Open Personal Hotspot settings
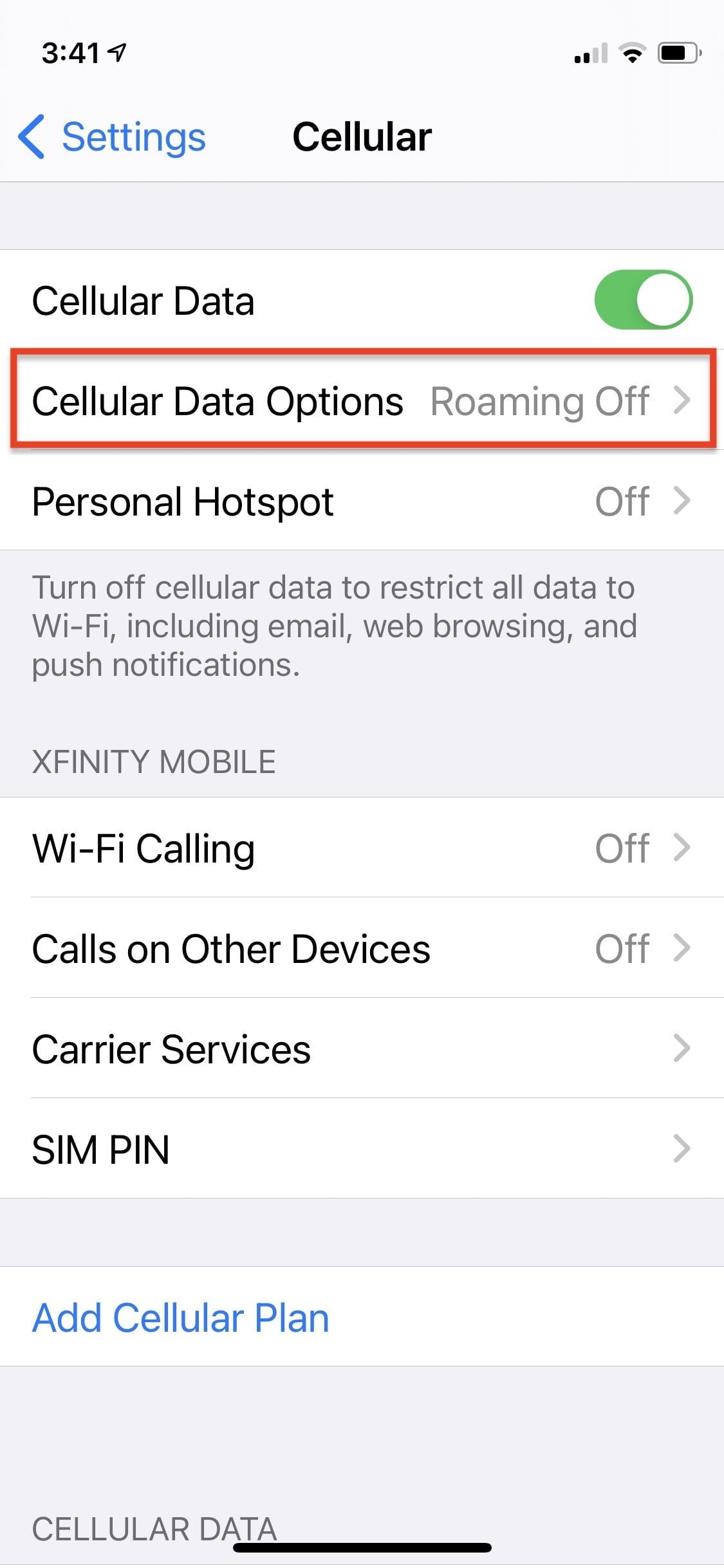 tap(362, 501)
